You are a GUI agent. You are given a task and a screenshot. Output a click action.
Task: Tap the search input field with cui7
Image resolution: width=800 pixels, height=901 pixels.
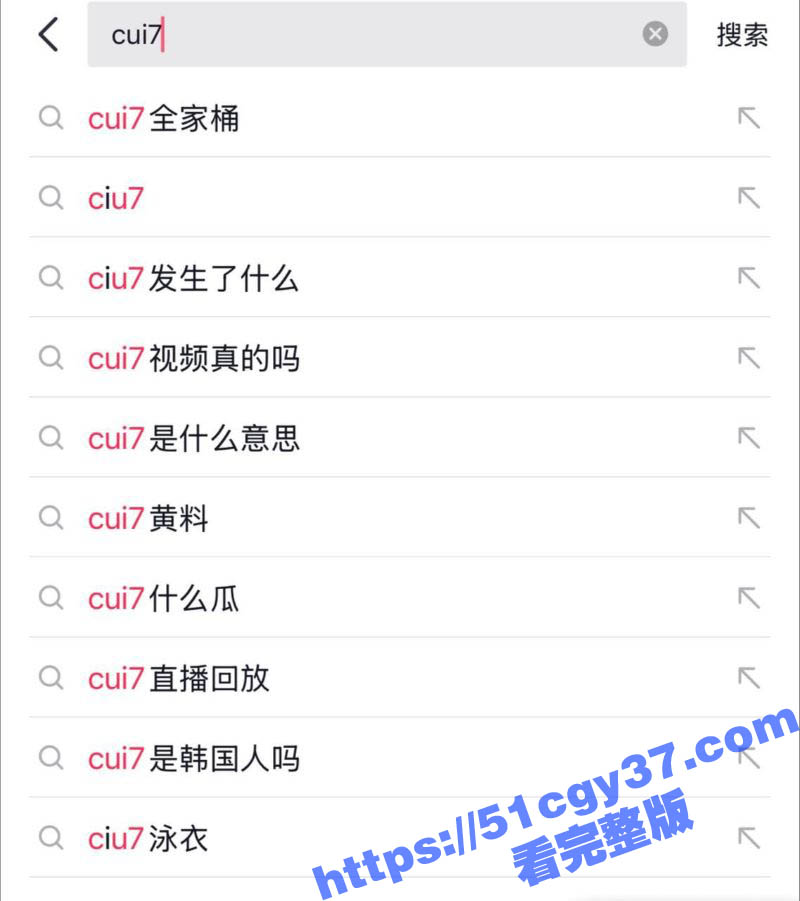coord(370,35)
